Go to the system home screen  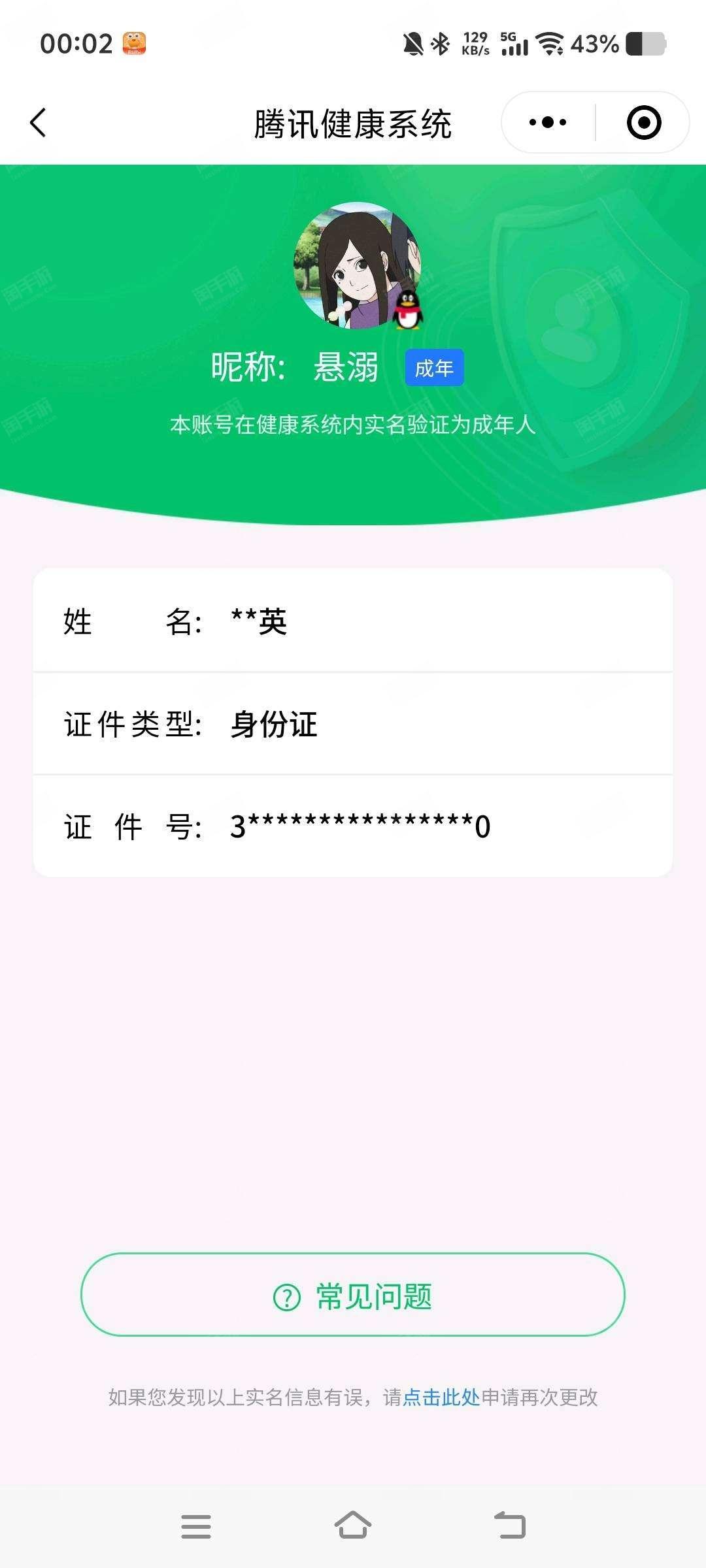[x=353, y=1526]
